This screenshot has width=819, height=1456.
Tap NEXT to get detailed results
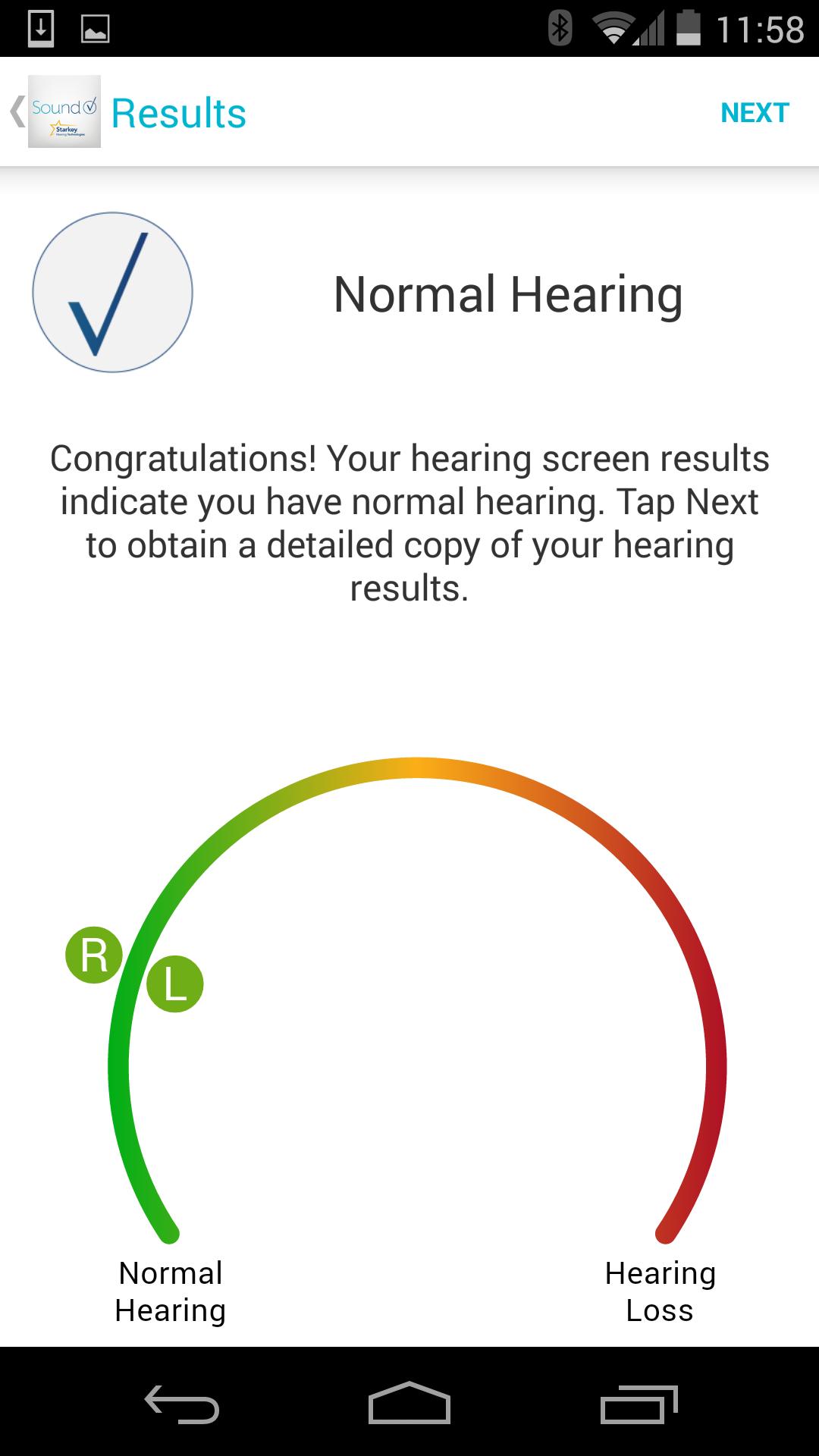coord(755,112)
